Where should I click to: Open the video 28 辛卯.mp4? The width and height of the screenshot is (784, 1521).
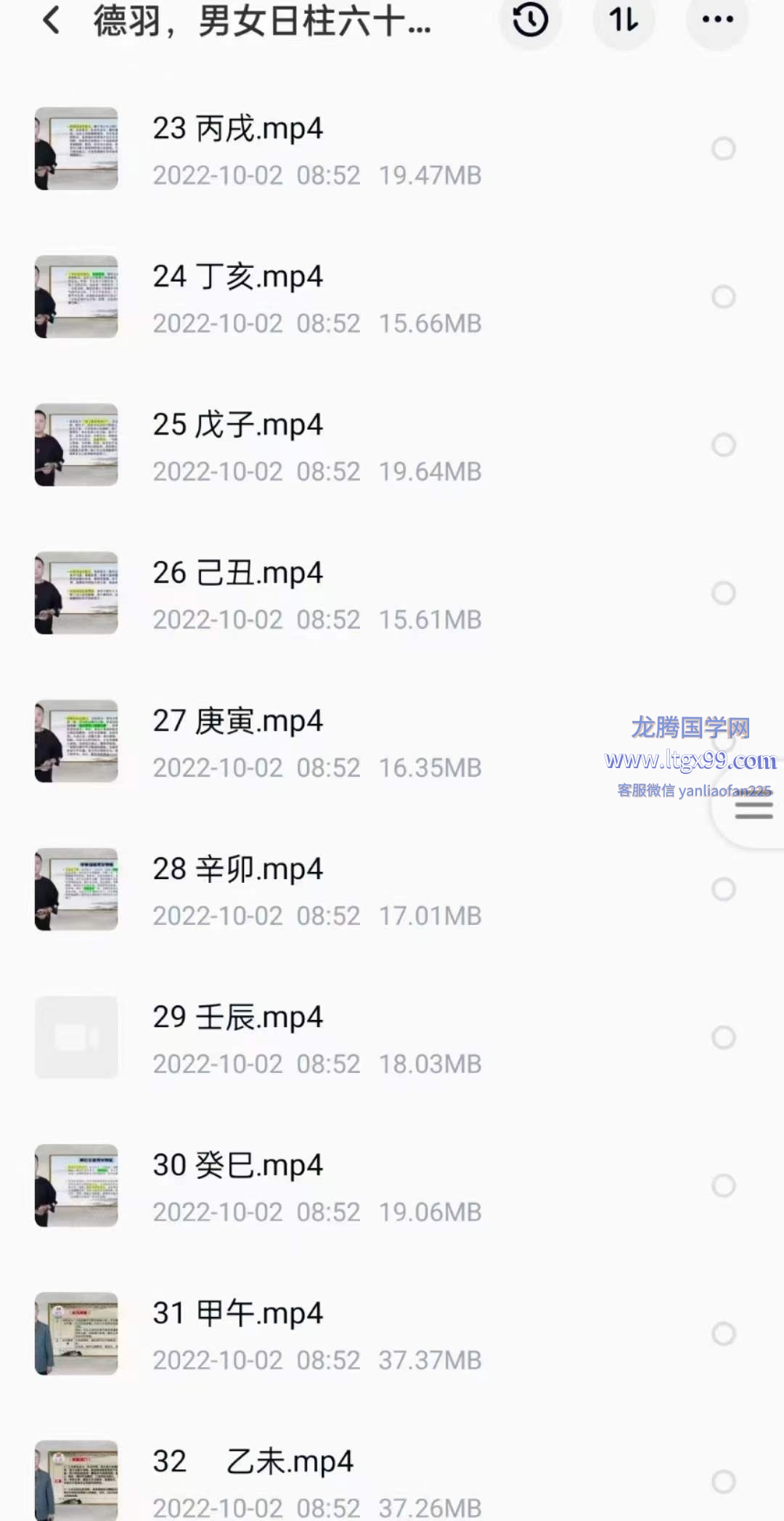(x=237, y=870)
